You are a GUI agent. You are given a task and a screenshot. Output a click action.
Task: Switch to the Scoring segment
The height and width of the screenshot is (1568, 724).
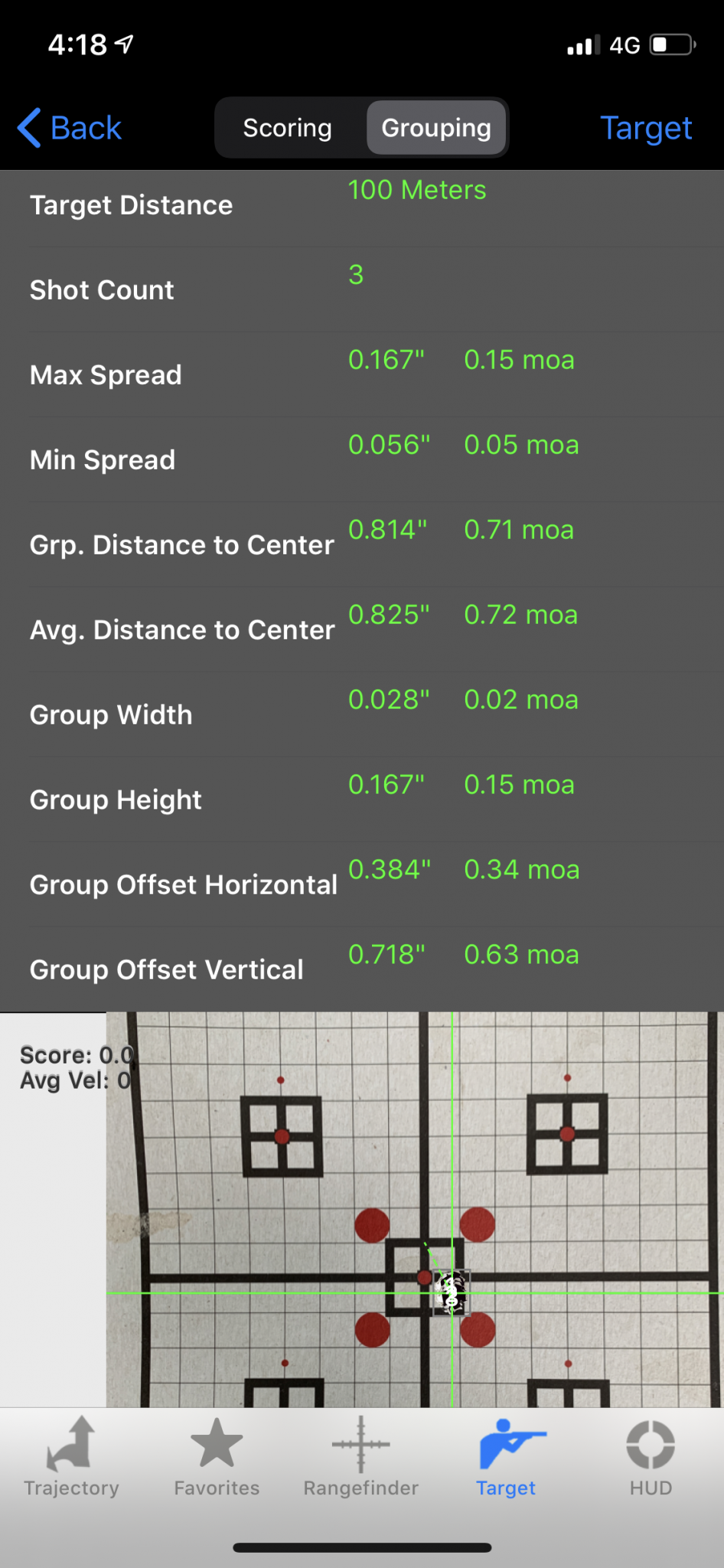pyautogui.click(x=288, y=128)
